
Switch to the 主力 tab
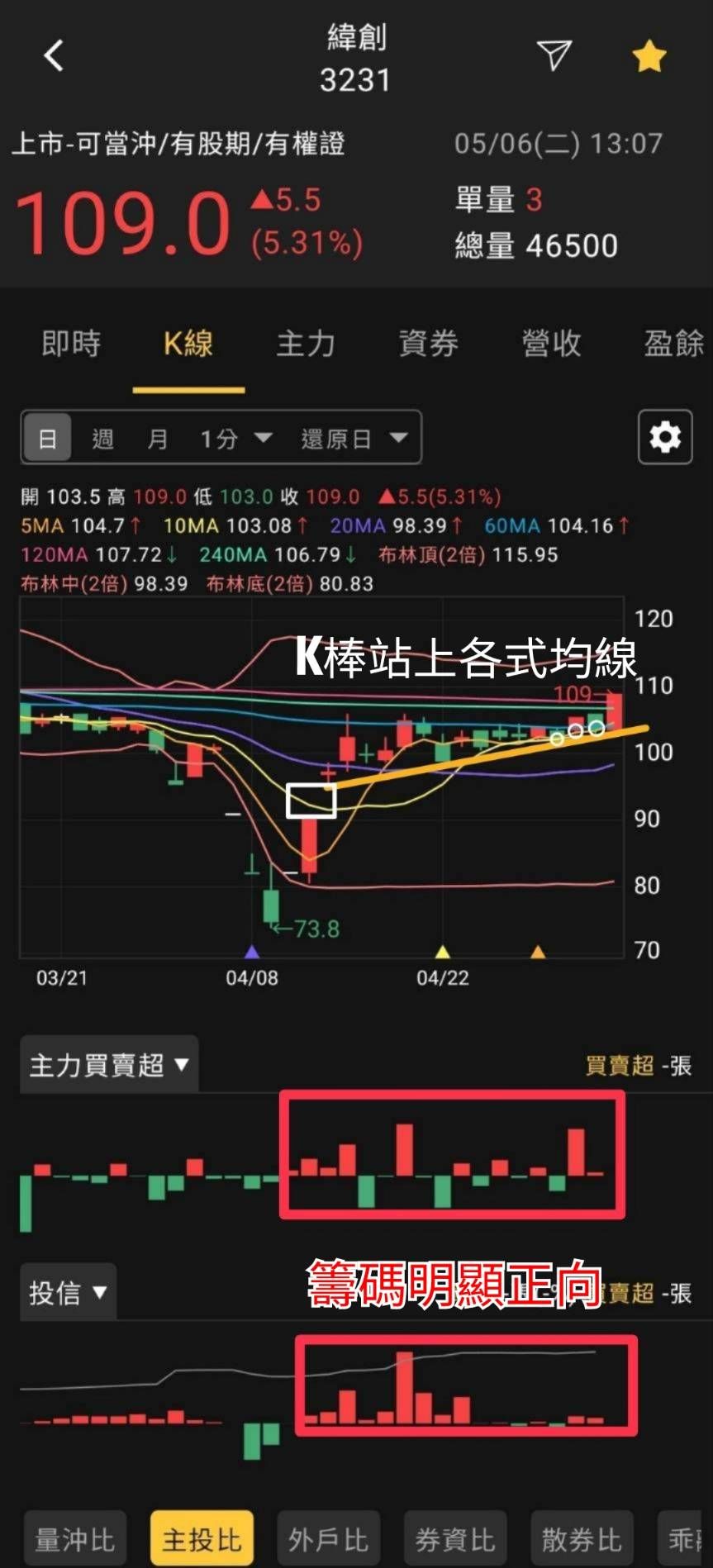point(306,344)
